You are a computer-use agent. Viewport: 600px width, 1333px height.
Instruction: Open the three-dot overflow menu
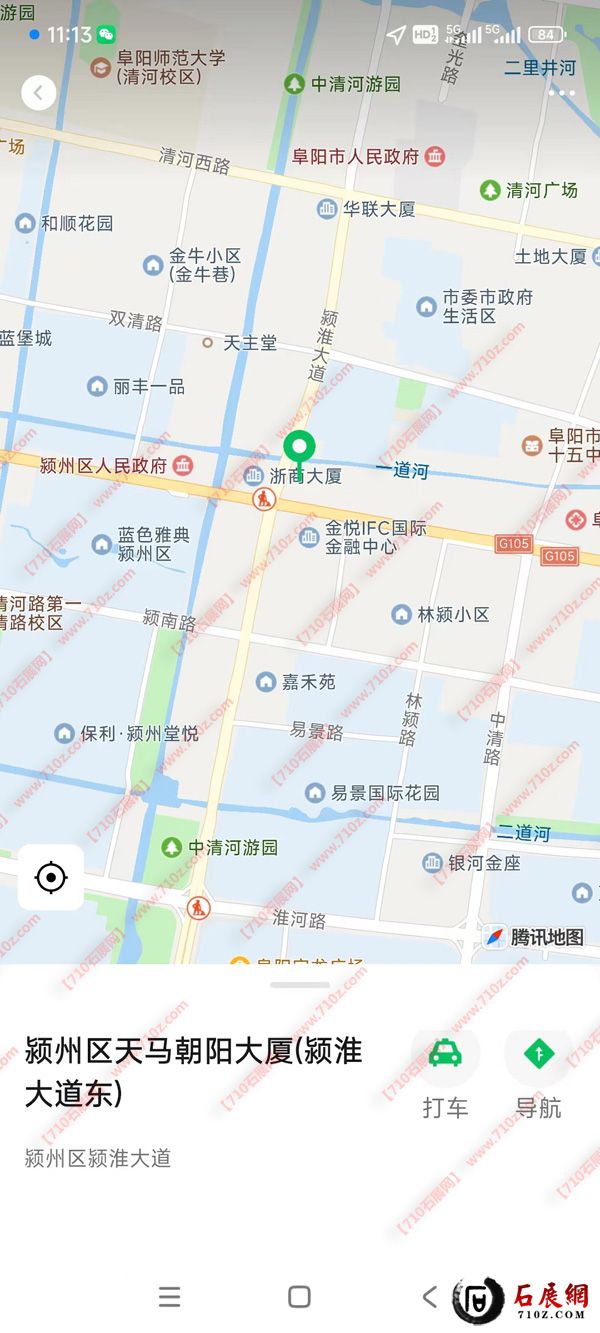pos(562,93)
